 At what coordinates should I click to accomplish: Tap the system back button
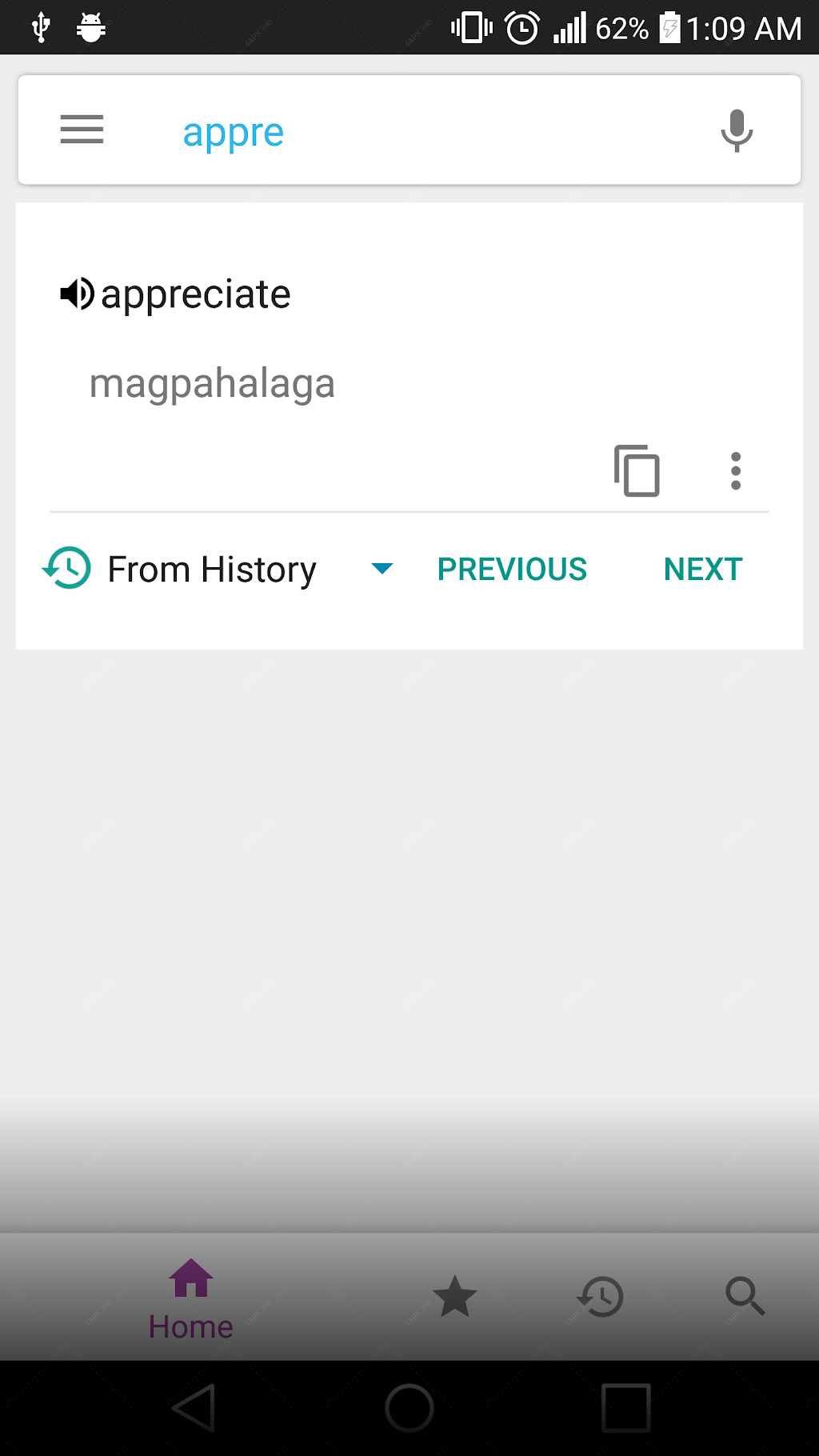coord(194,1408)
